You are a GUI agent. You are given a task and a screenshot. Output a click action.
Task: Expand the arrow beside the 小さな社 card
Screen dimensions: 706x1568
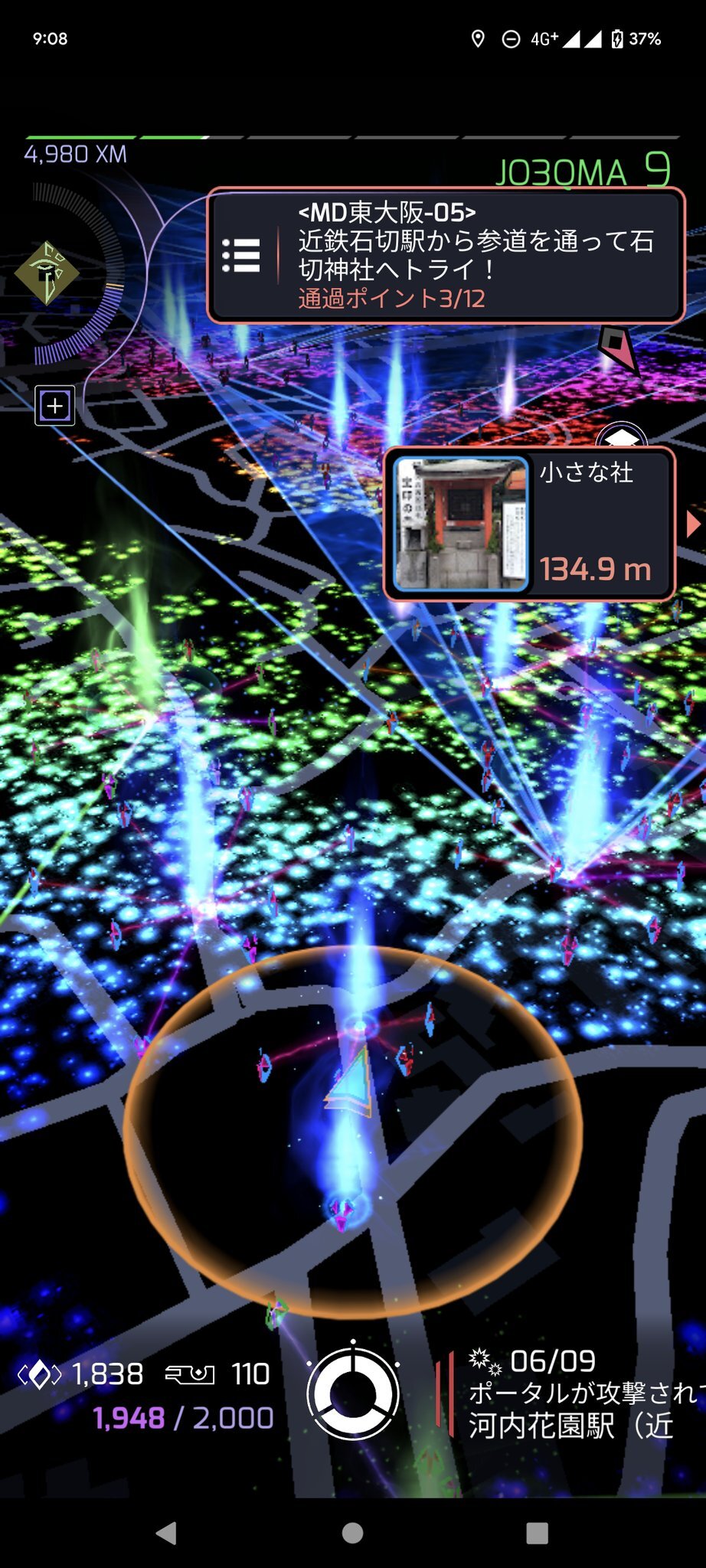click(x=693, y=524)
